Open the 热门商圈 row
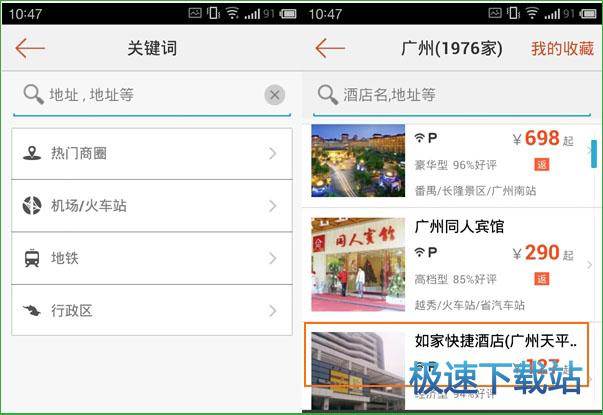This screenshot has width=603, height=415. [151, 153]
